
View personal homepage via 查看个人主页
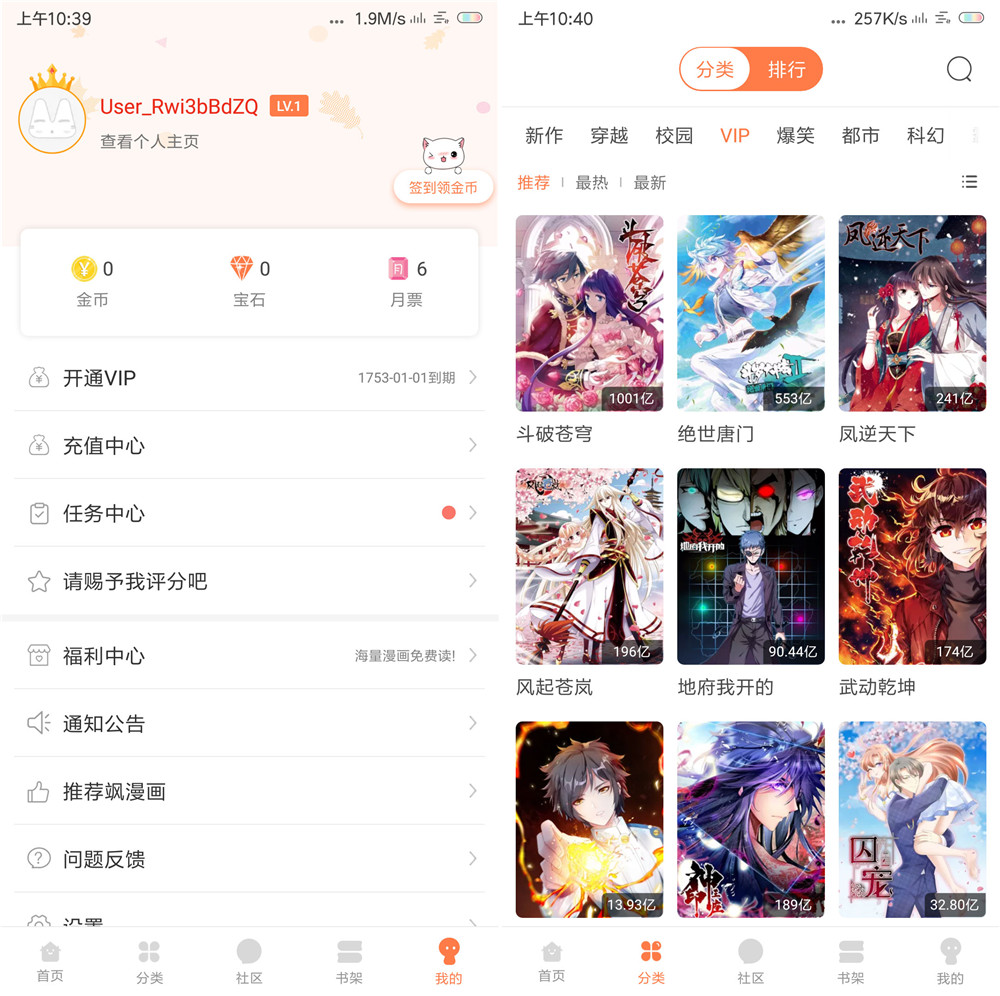[x=149, y=142]
